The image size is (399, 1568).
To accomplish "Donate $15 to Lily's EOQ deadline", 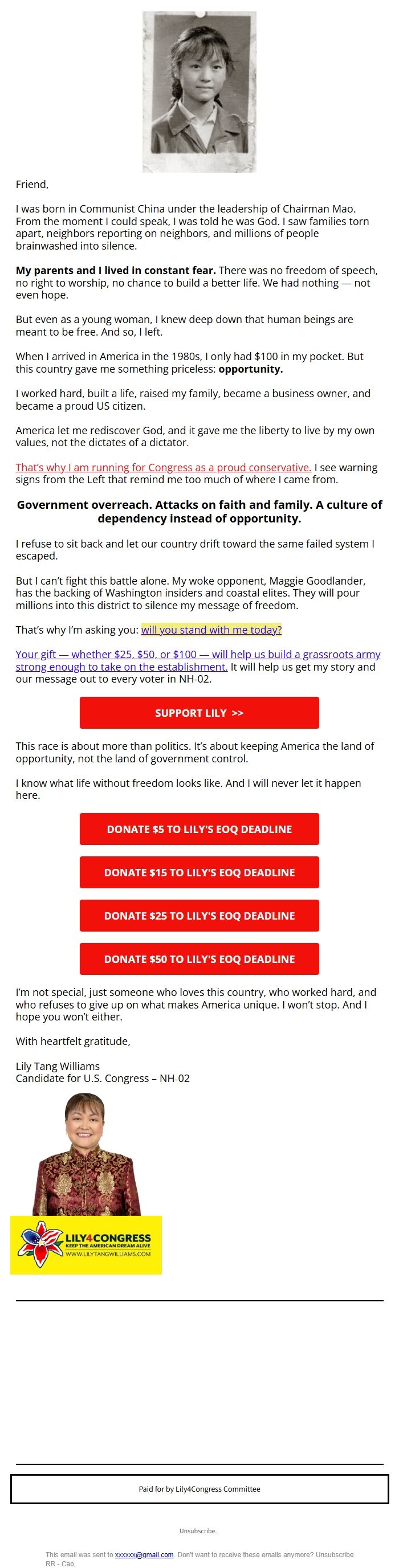I will [x=199, y=872].
